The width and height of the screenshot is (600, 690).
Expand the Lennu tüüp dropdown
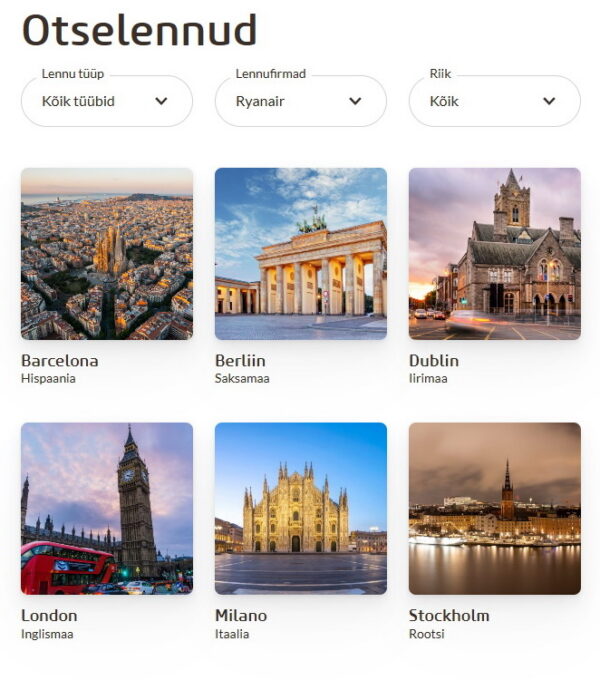tap(106, 101)
